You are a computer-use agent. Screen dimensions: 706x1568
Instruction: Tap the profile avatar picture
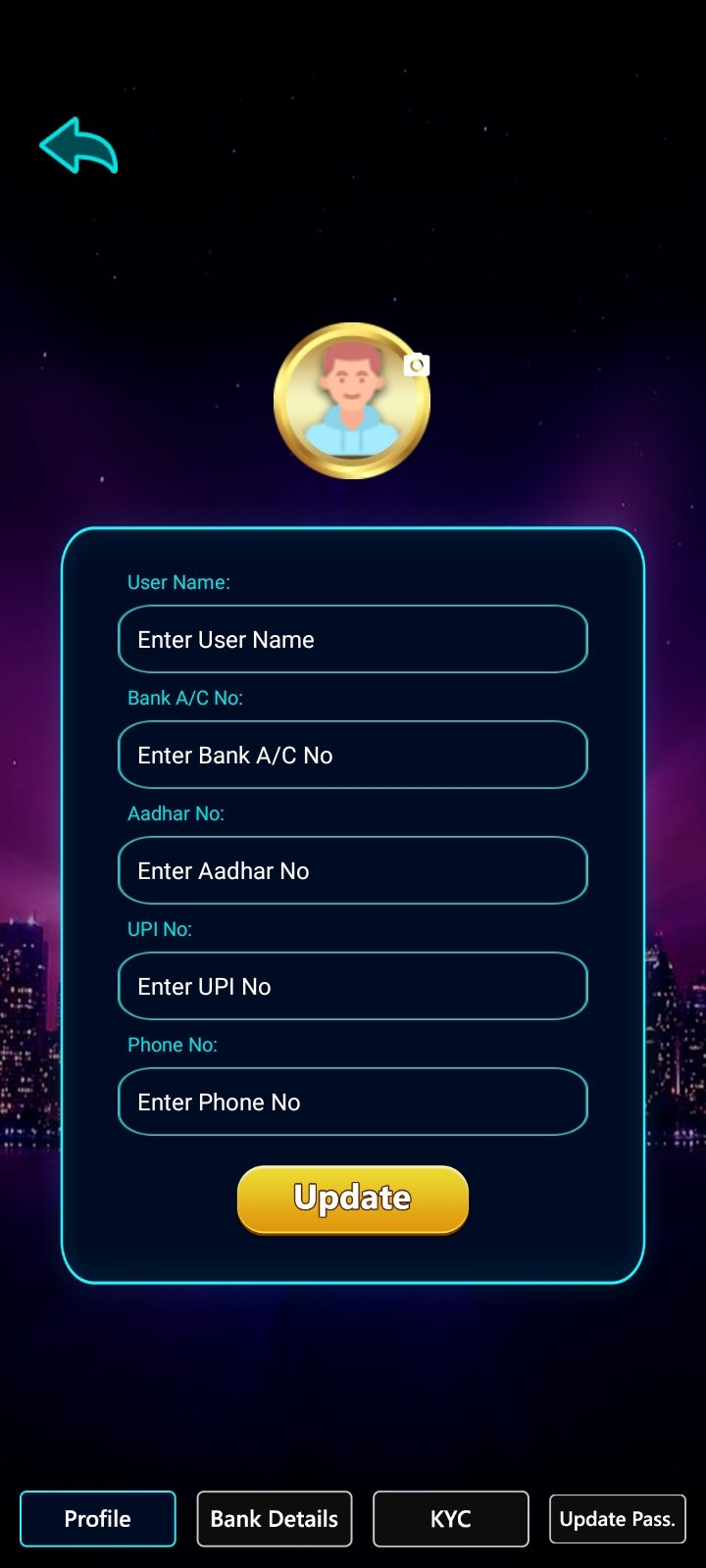(352, 401)
